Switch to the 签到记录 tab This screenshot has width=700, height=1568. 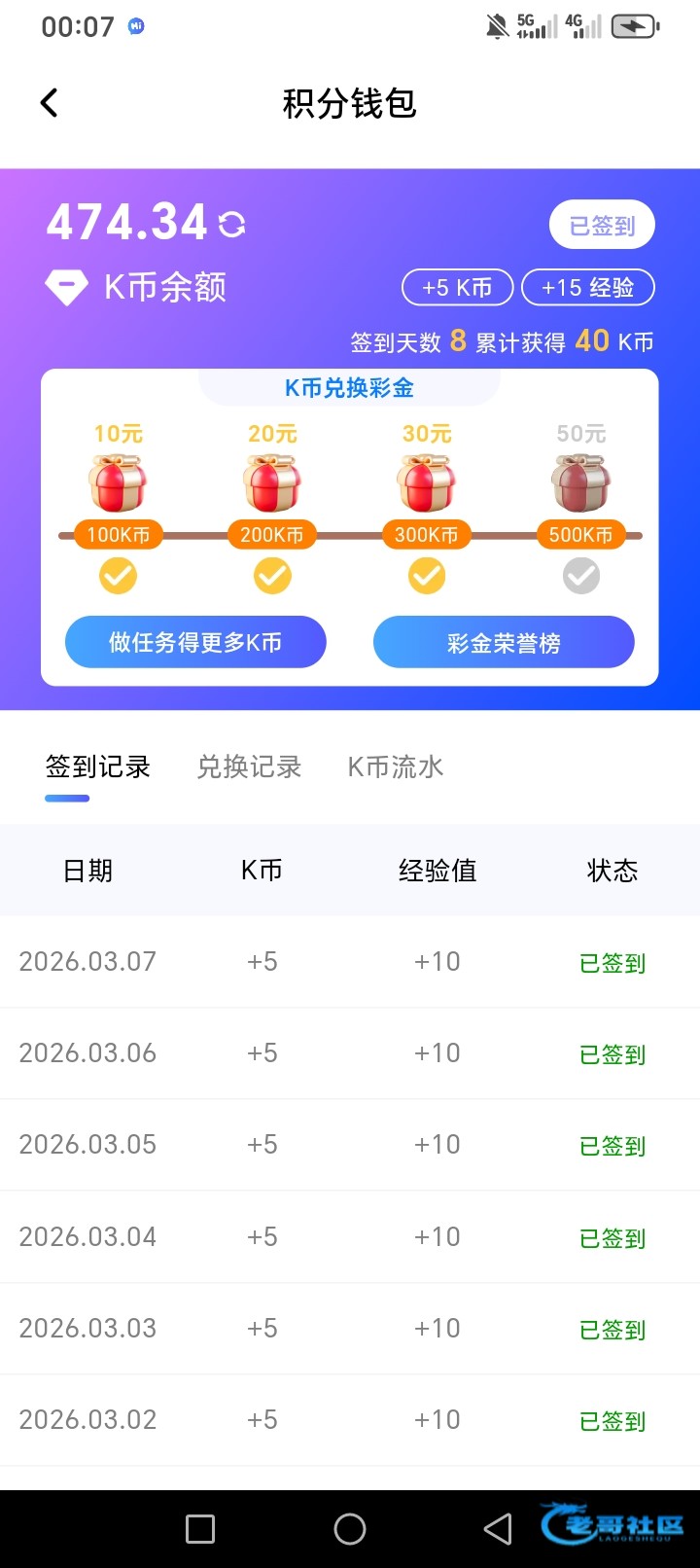pyautogui.click(x=98, y=767)
